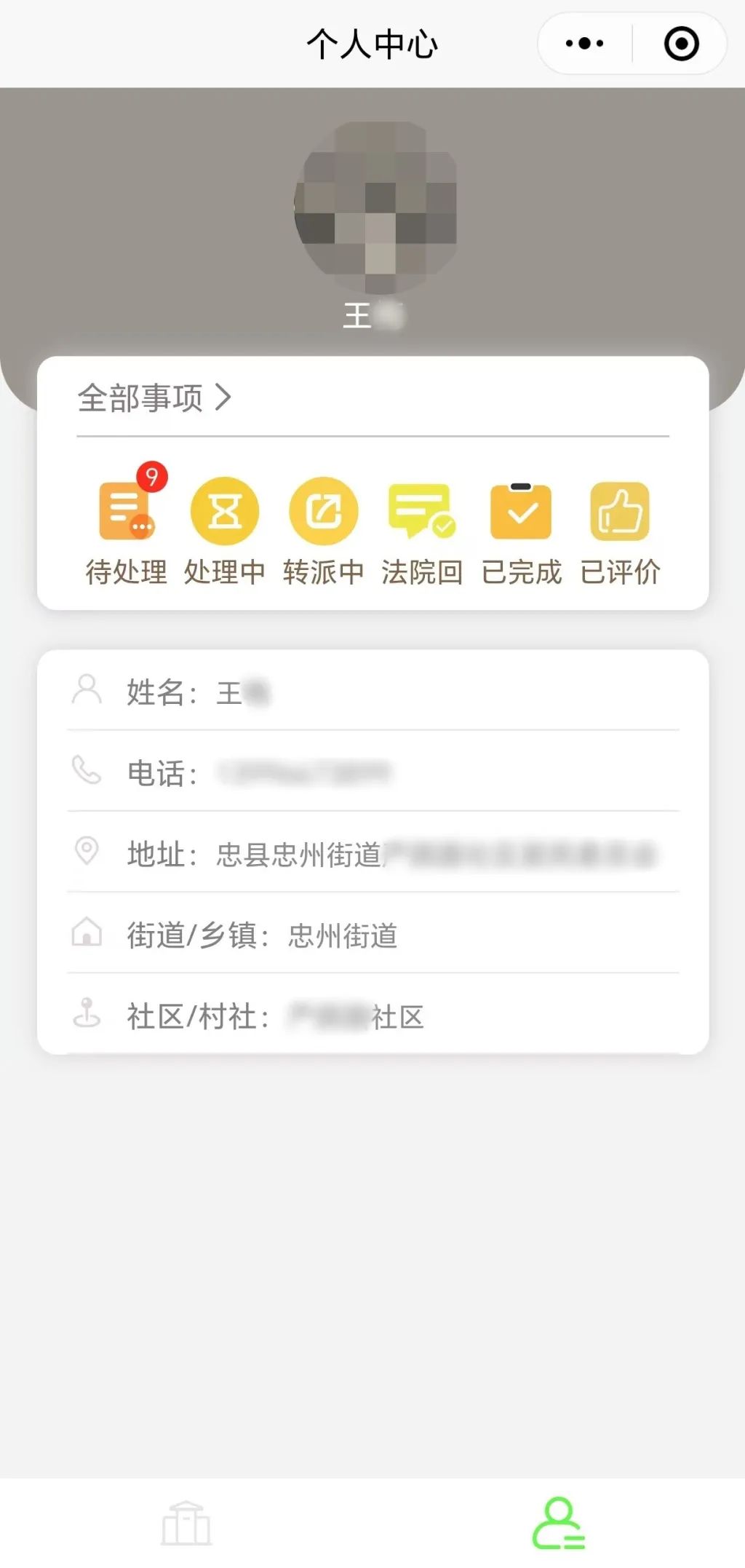
Task: Open 已评价 items
Action: click(x=620, y=533)
